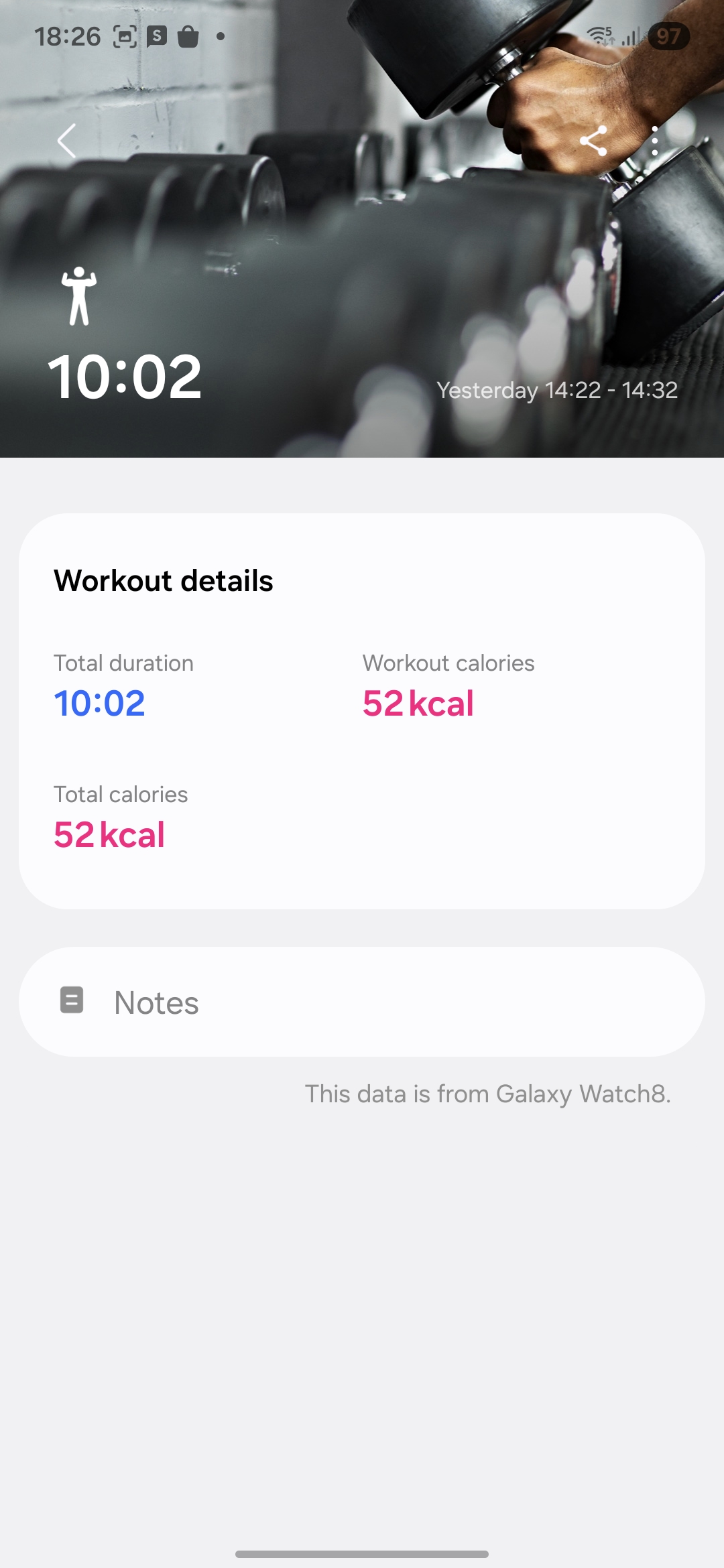Viewport: 724px width, 1568px height.
Task: Open the three-dot overflow menu
Action: (x=655, y=141)
